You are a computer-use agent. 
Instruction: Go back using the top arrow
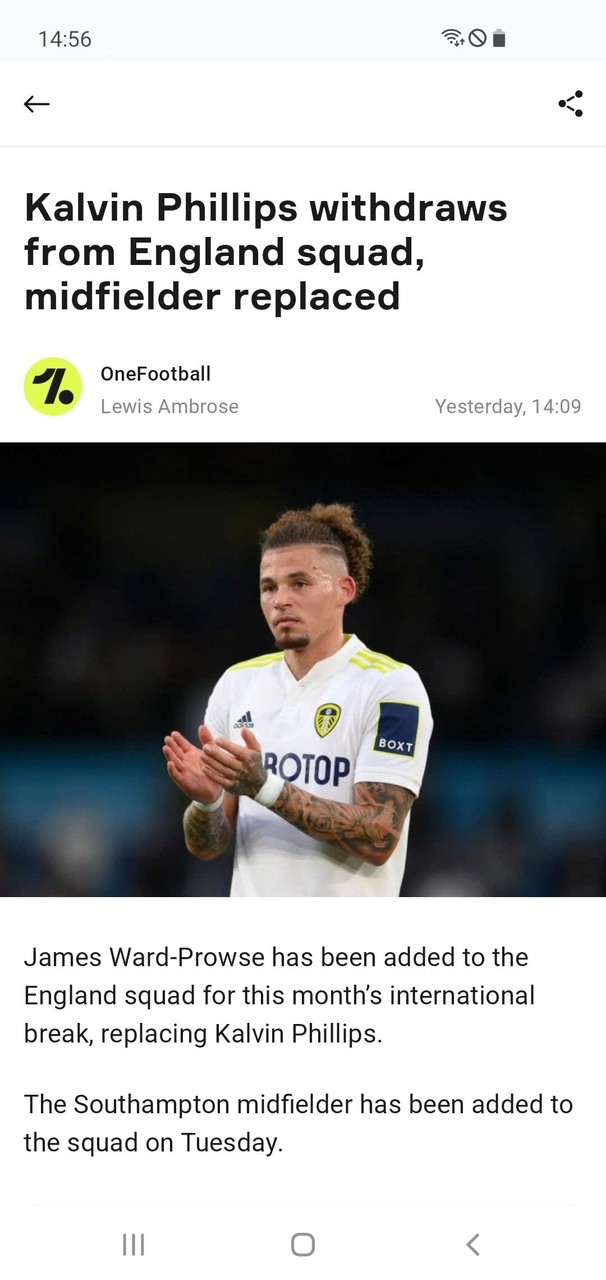point(37,104)
